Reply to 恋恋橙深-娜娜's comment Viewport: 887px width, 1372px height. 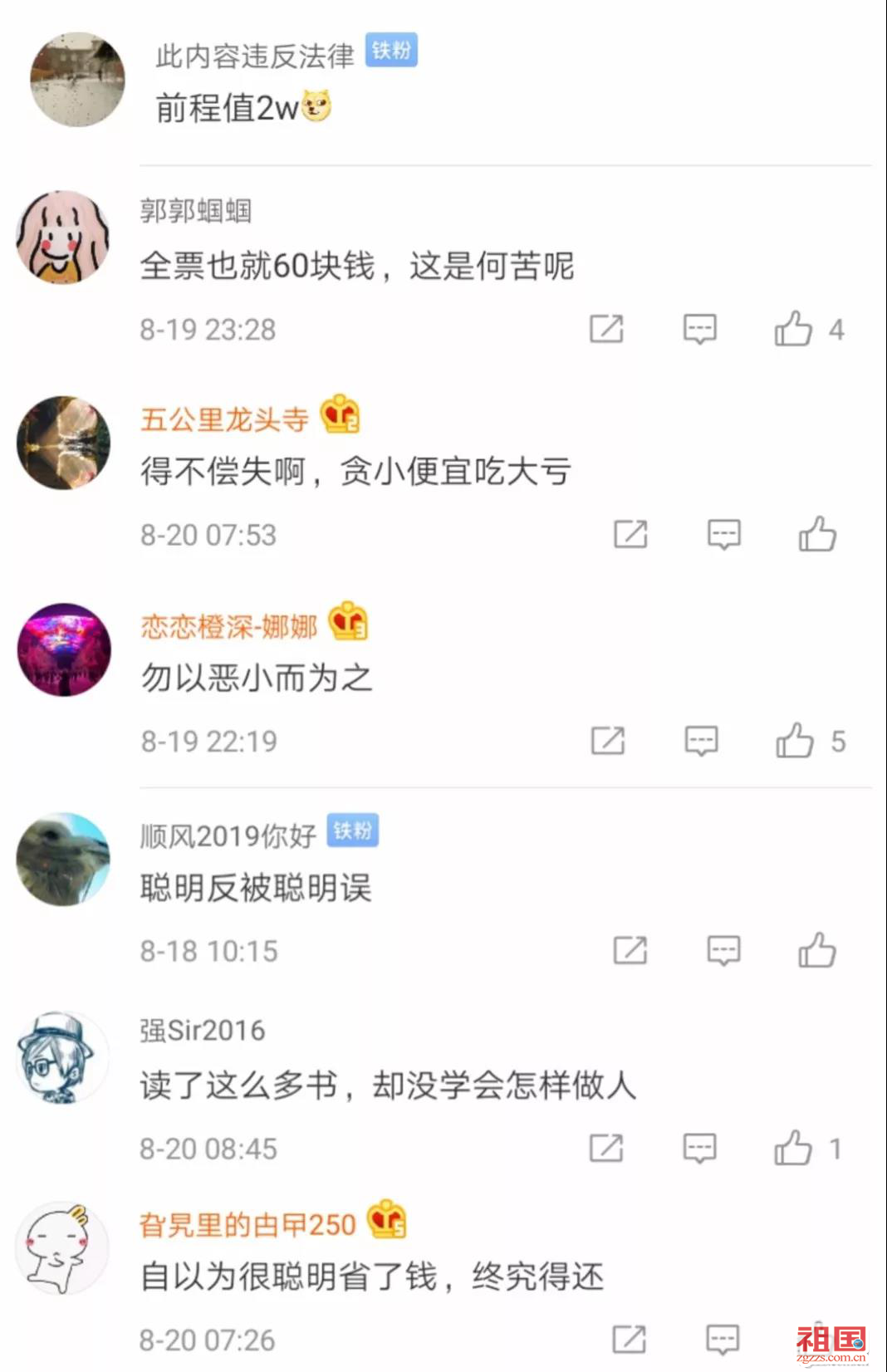pos(701,740)
